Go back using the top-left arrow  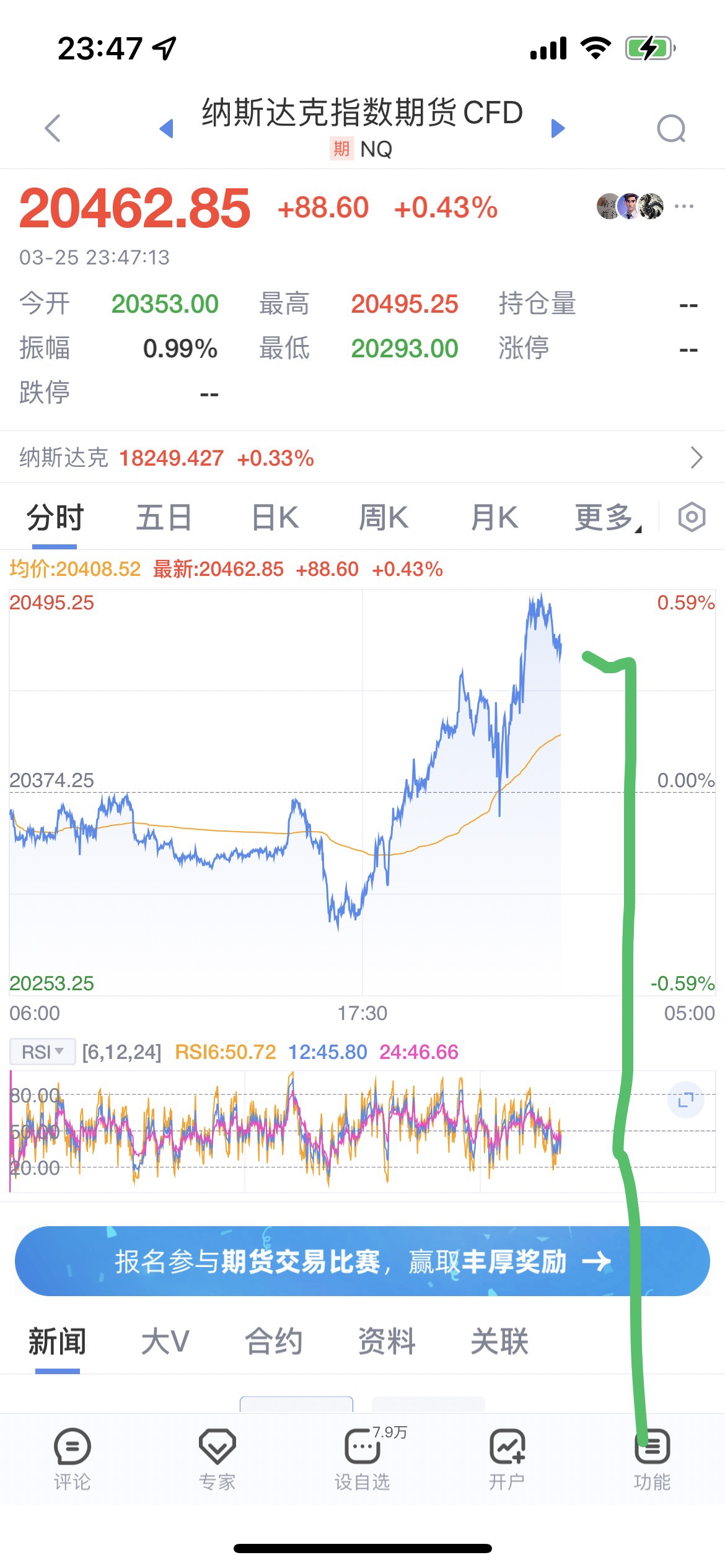click(x=53, y=128)
